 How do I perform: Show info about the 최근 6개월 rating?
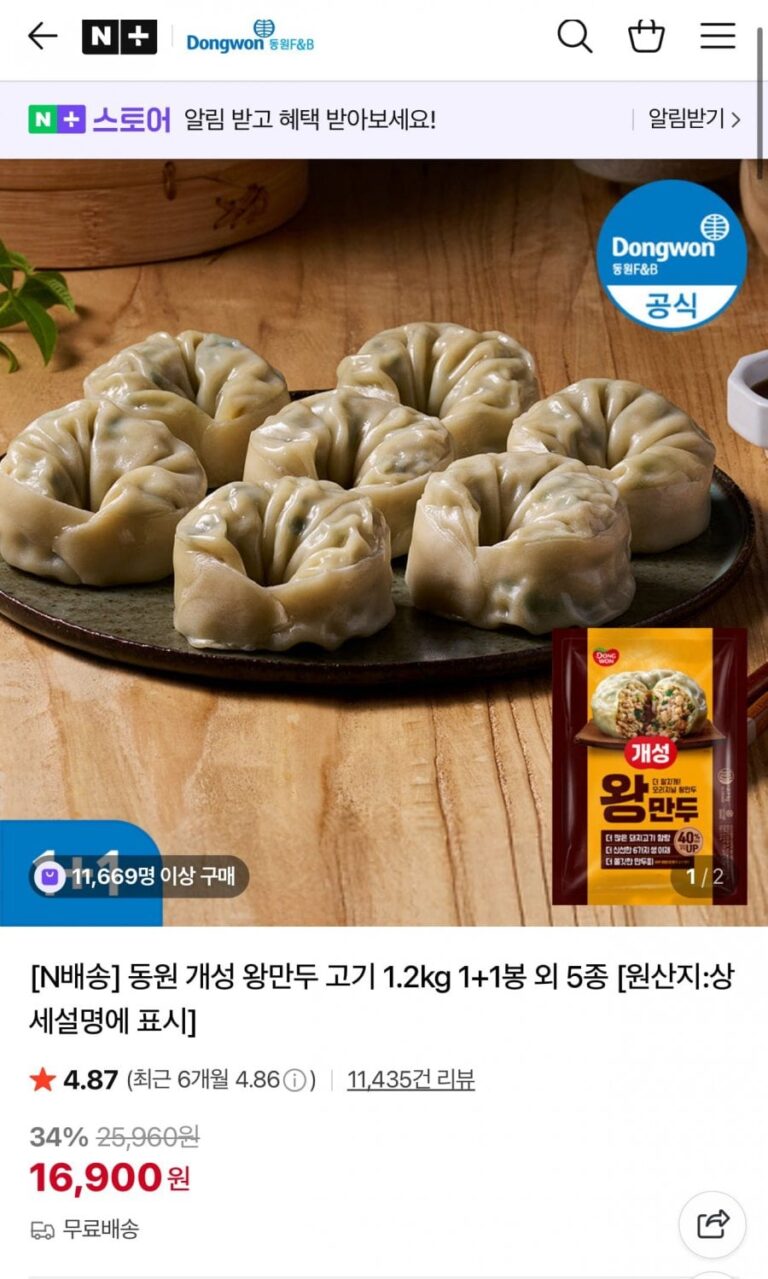point(294,1080)
